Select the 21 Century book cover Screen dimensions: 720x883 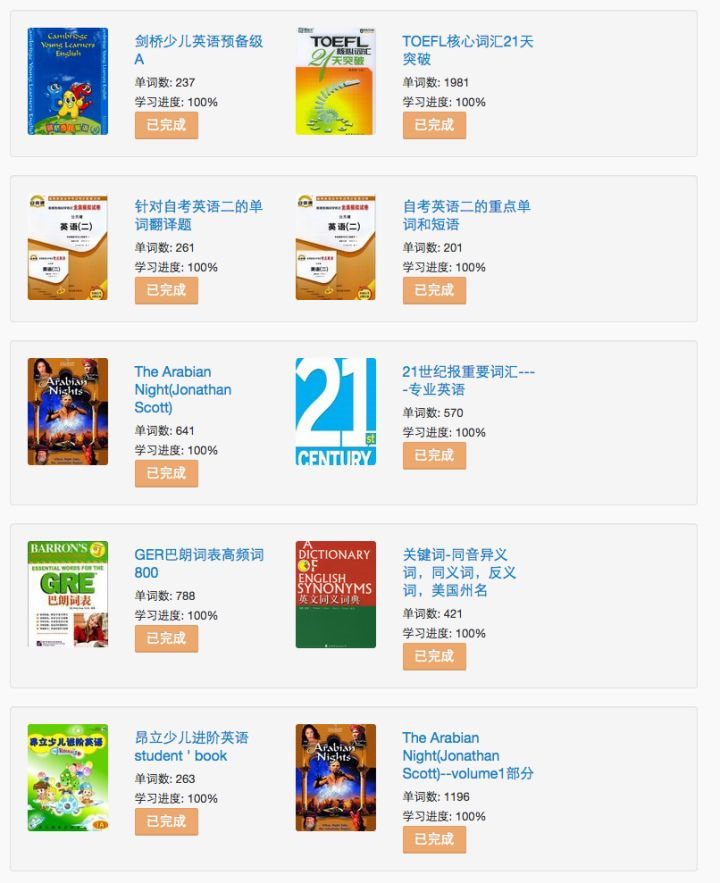(335, 411)
